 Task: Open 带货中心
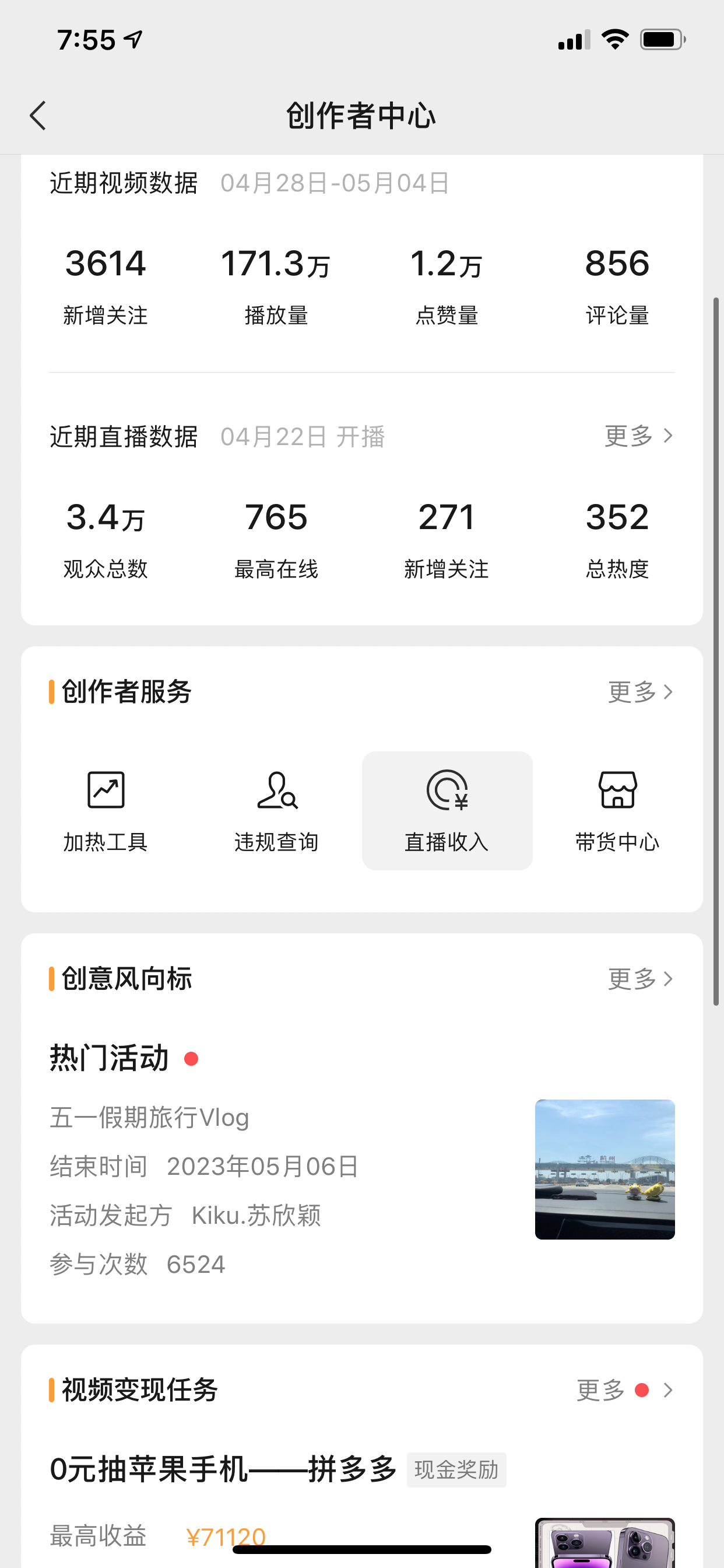617,810
